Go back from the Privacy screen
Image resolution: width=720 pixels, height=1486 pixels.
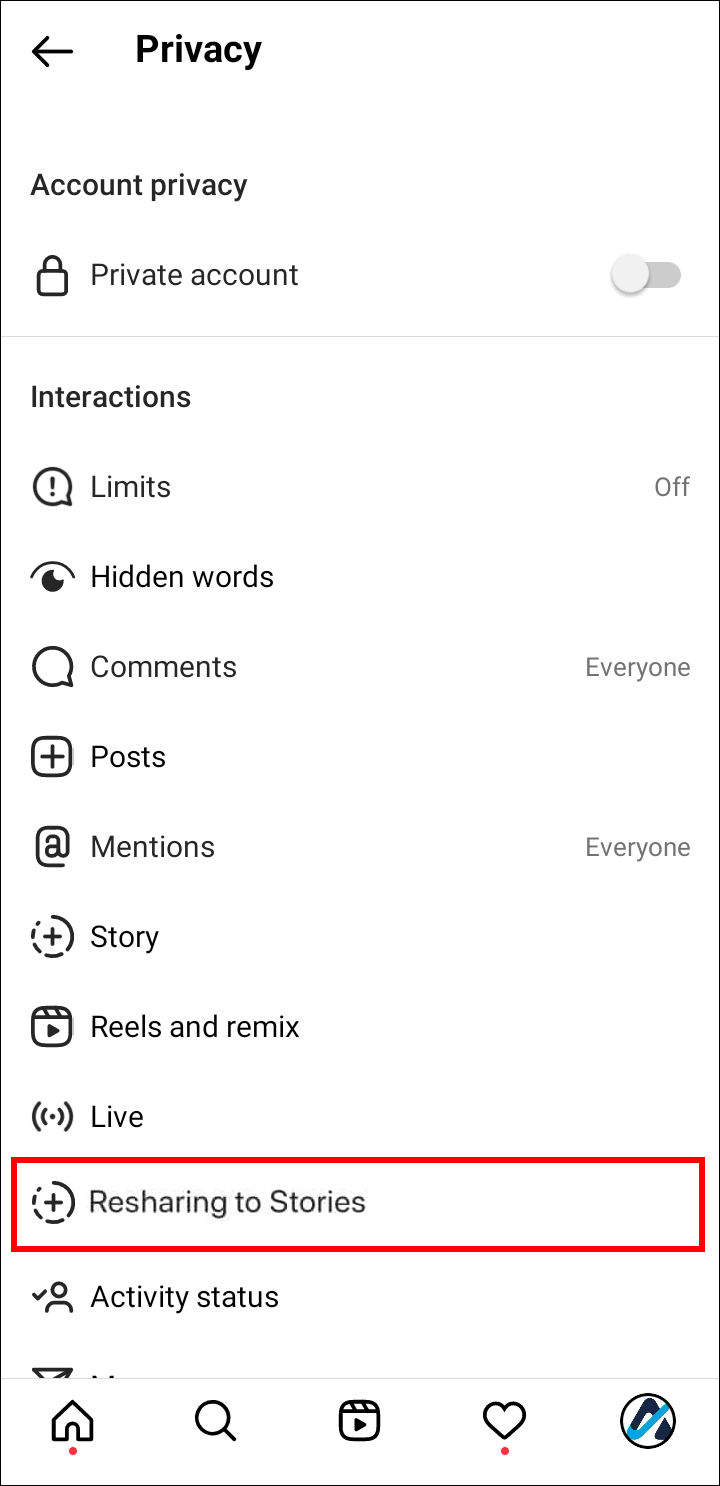point(52,51)
